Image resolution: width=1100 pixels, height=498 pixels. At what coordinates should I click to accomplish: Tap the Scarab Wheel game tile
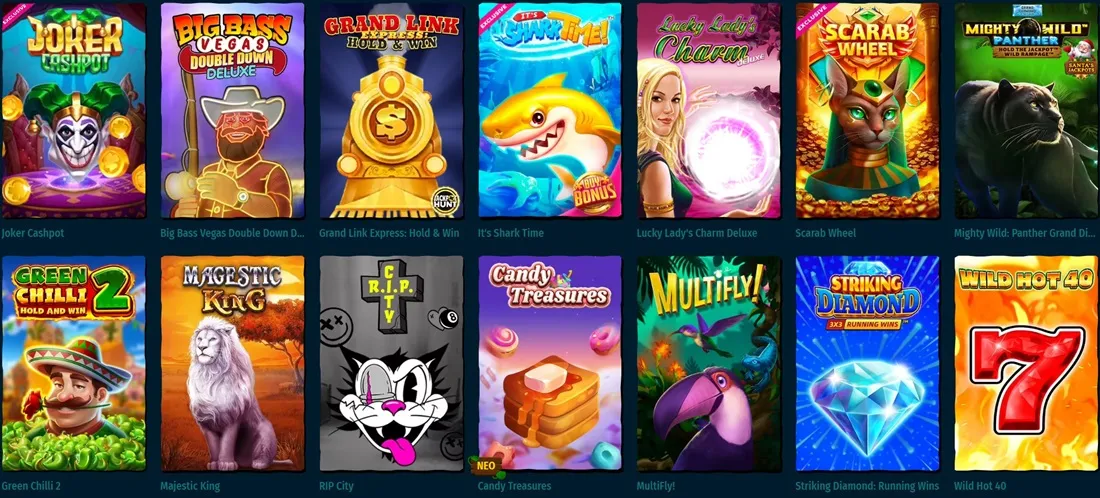click(x=867, y=110)
